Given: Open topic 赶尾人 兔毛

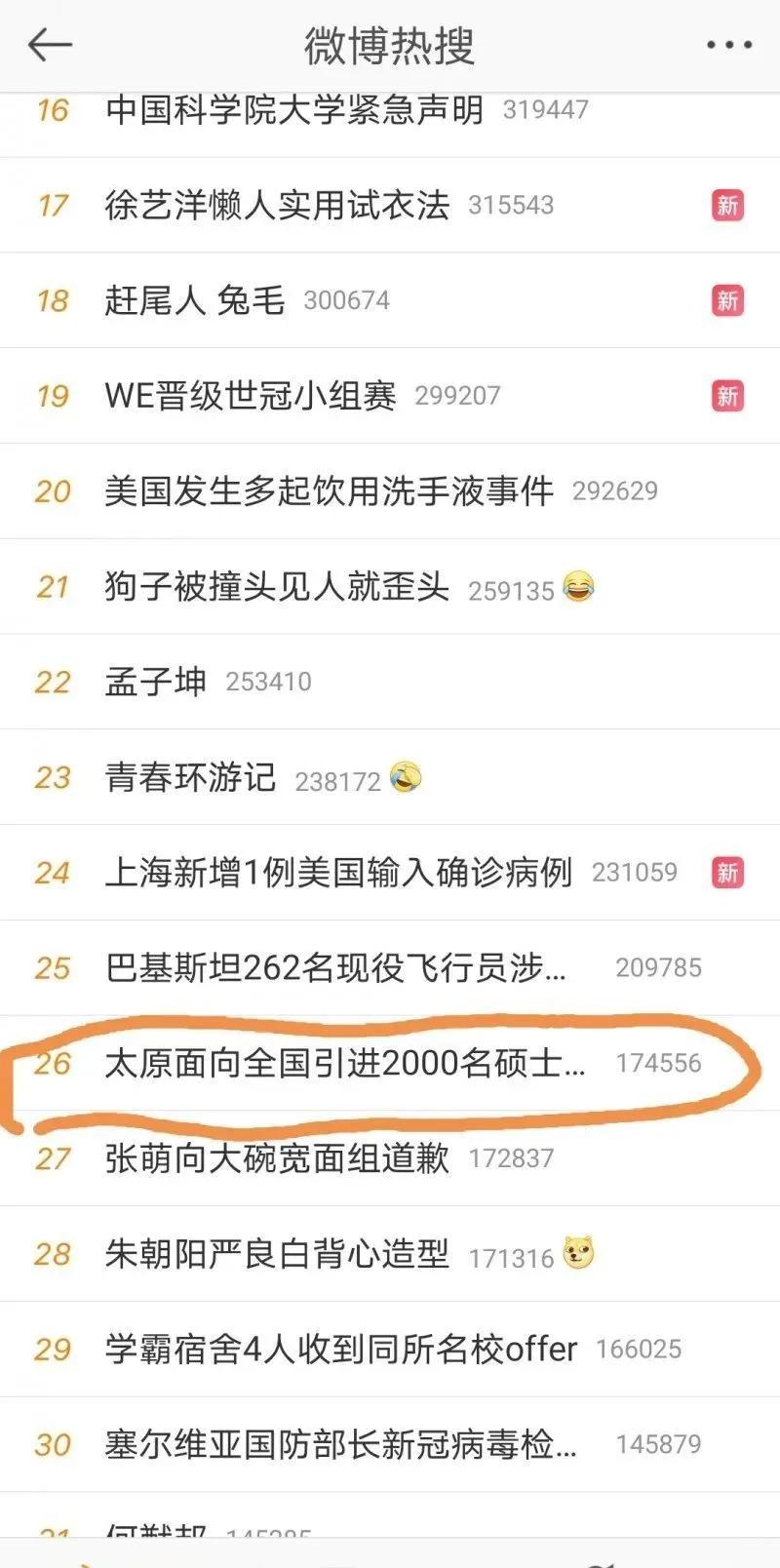Looking at the screenshot, I should [195, 300].
